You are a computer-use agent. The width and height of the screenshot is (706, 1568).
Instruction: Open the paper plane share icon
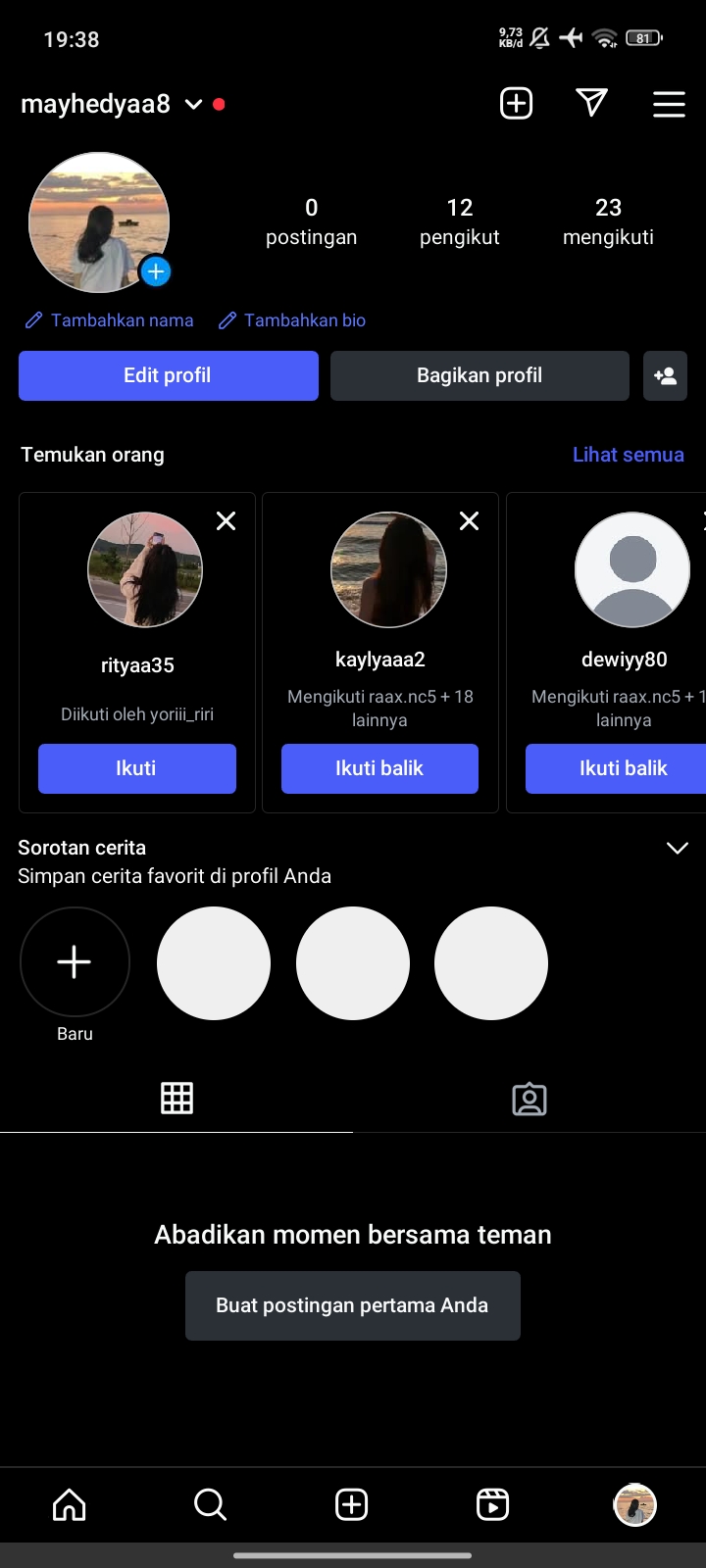click(x=591, y=103)
